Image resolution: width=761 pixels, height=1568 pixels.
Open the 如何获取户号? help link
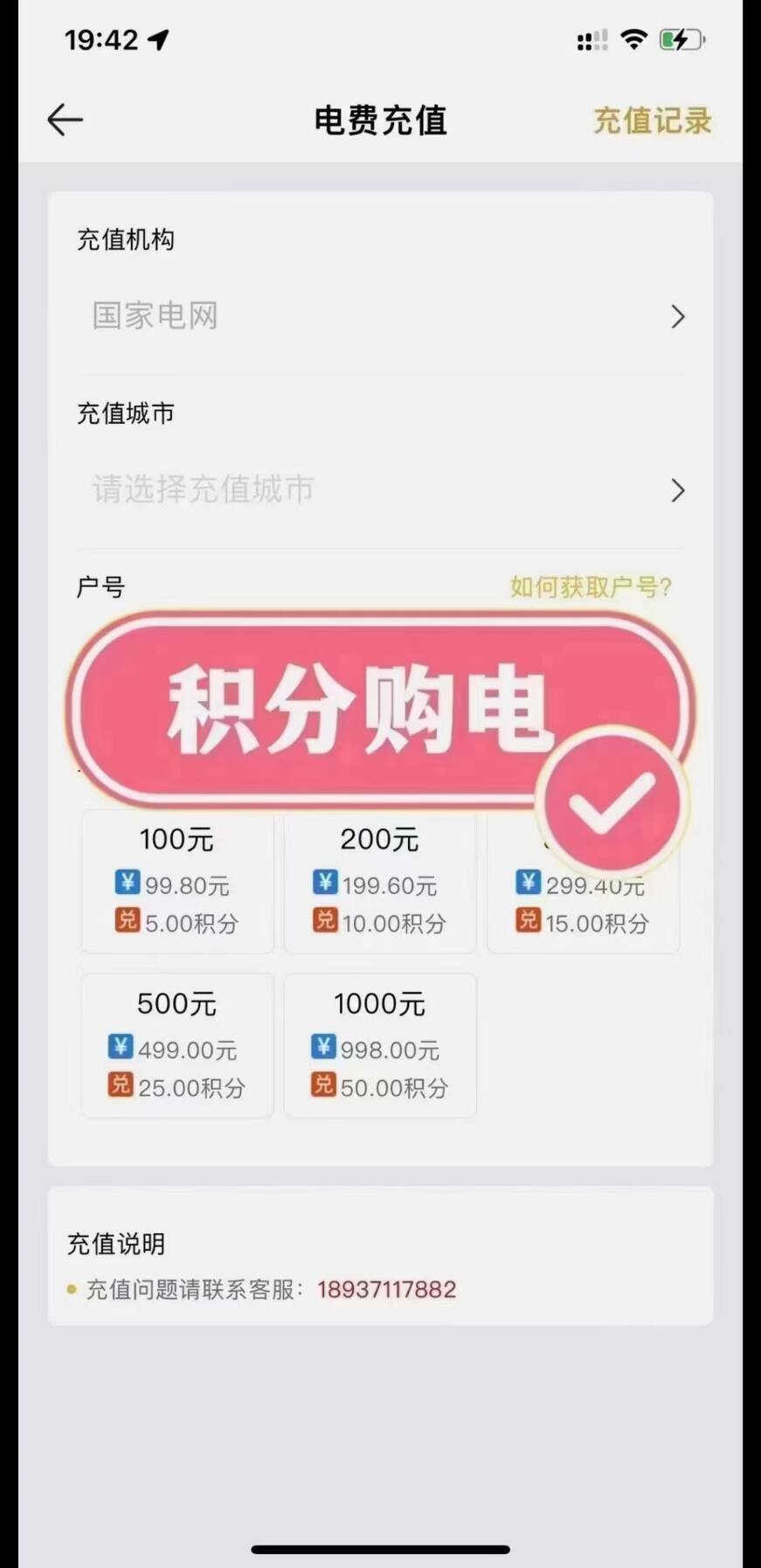(x=591, y=587)
